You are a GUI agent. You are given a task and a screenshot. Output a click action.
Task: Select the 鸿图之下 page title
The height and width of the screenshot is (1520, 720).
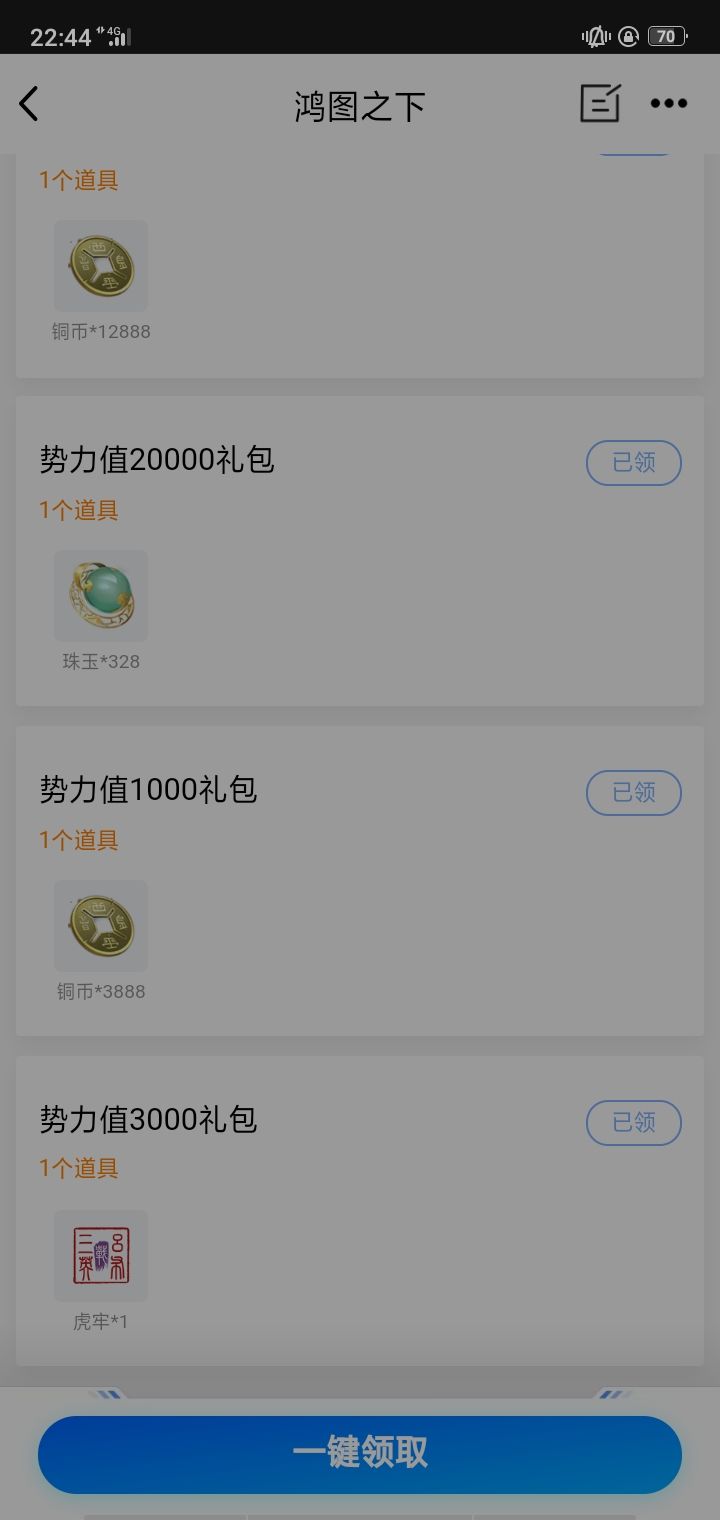point(360,104)
